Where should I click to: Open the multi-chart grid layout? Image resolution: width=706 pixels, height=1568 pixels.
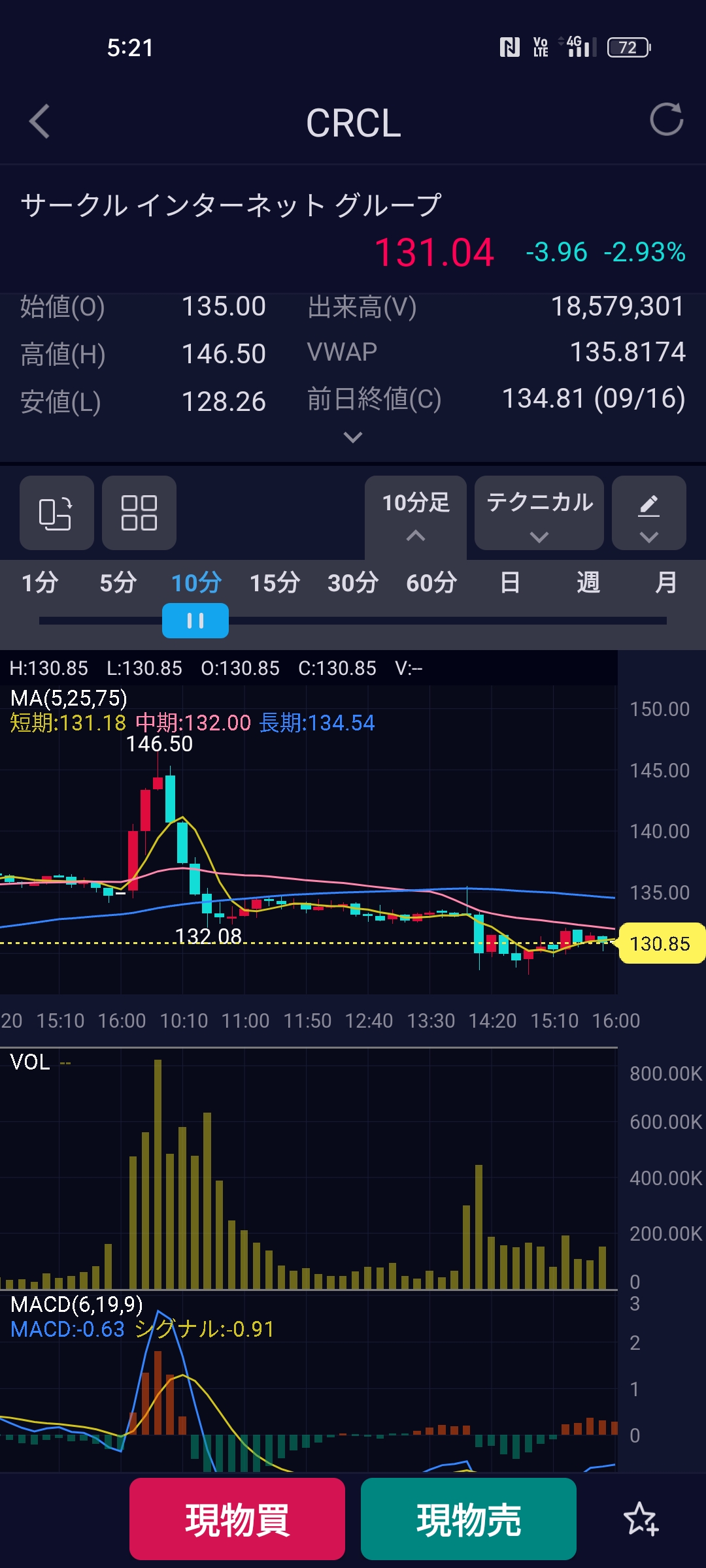point(139,513)
